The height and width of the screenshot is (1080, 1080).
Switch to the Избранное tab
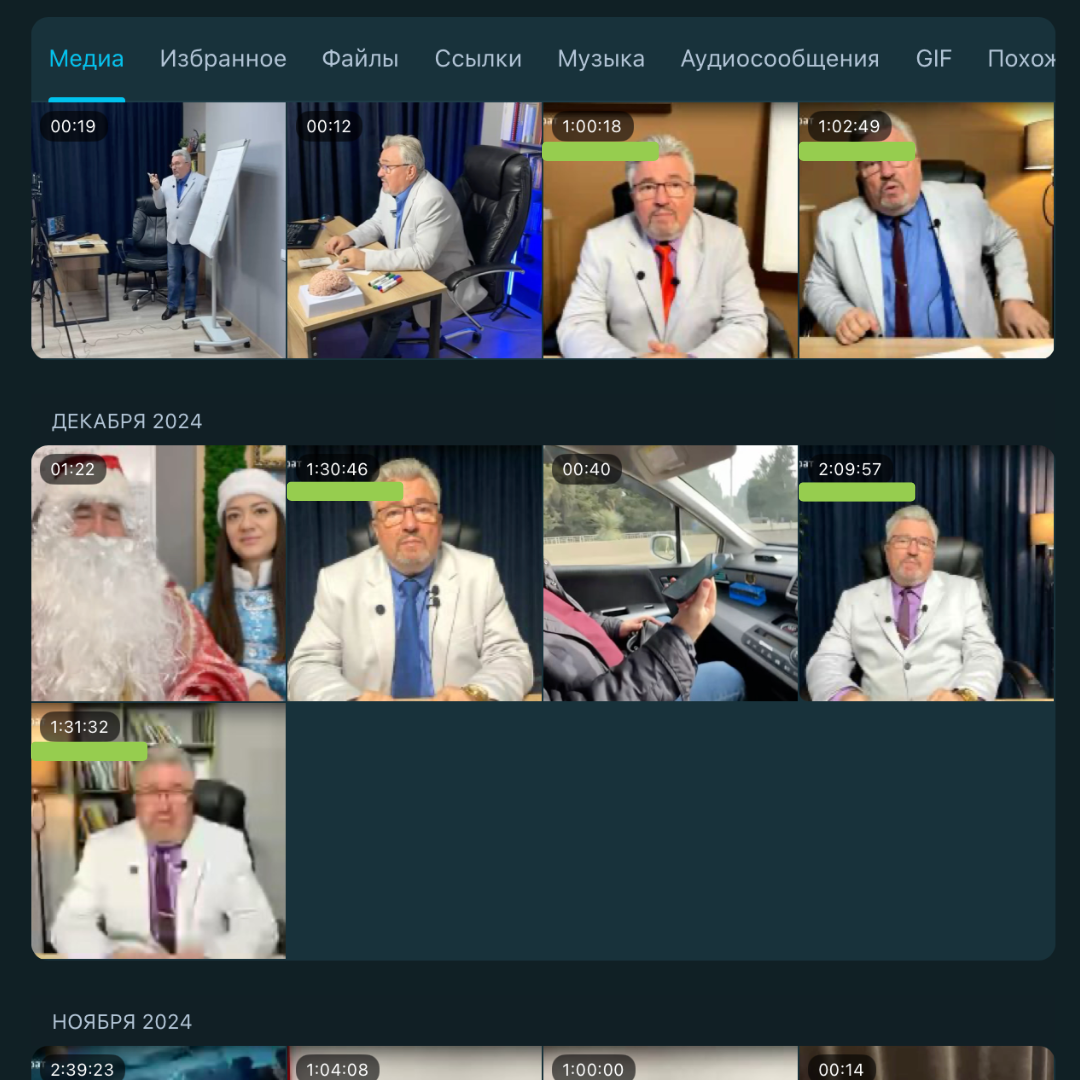click(223, 59)
